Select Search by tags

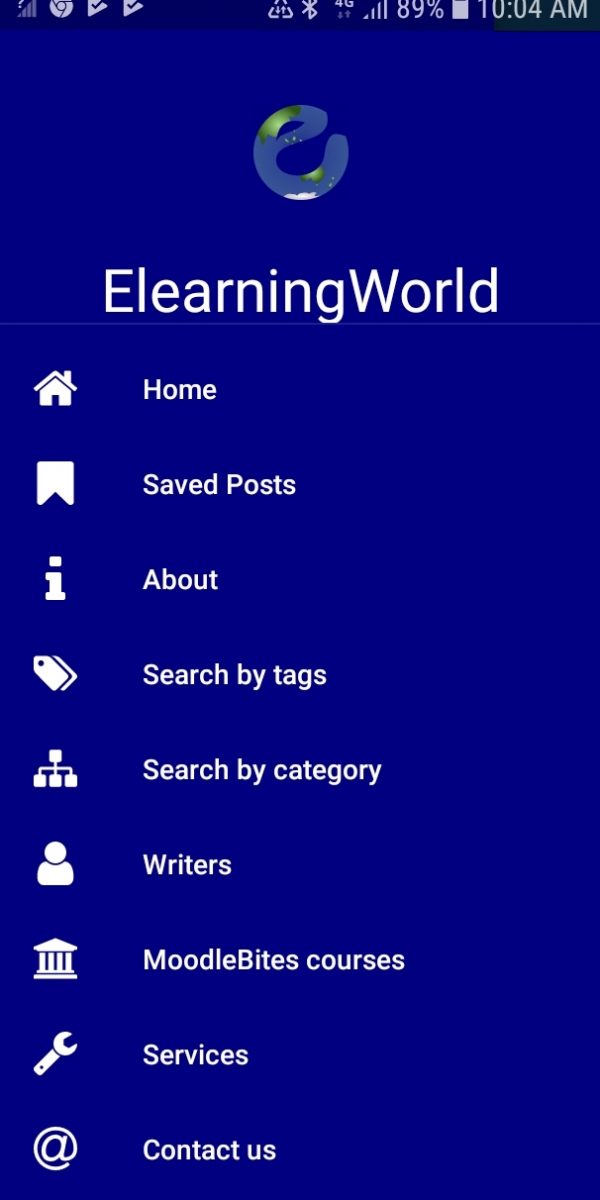tap(300, 674)
